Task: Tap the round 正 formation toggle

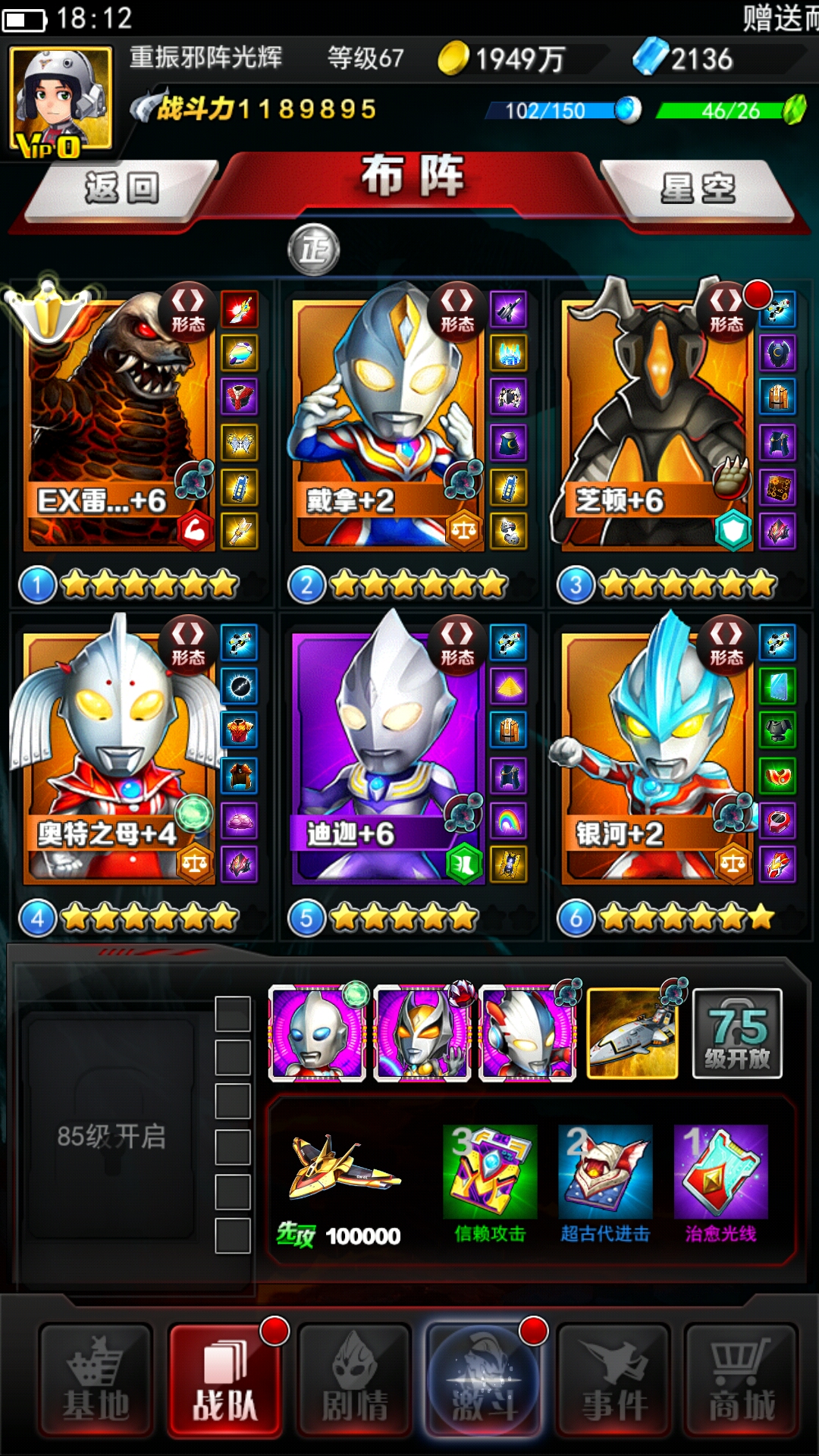Action: tap(313, 249)
